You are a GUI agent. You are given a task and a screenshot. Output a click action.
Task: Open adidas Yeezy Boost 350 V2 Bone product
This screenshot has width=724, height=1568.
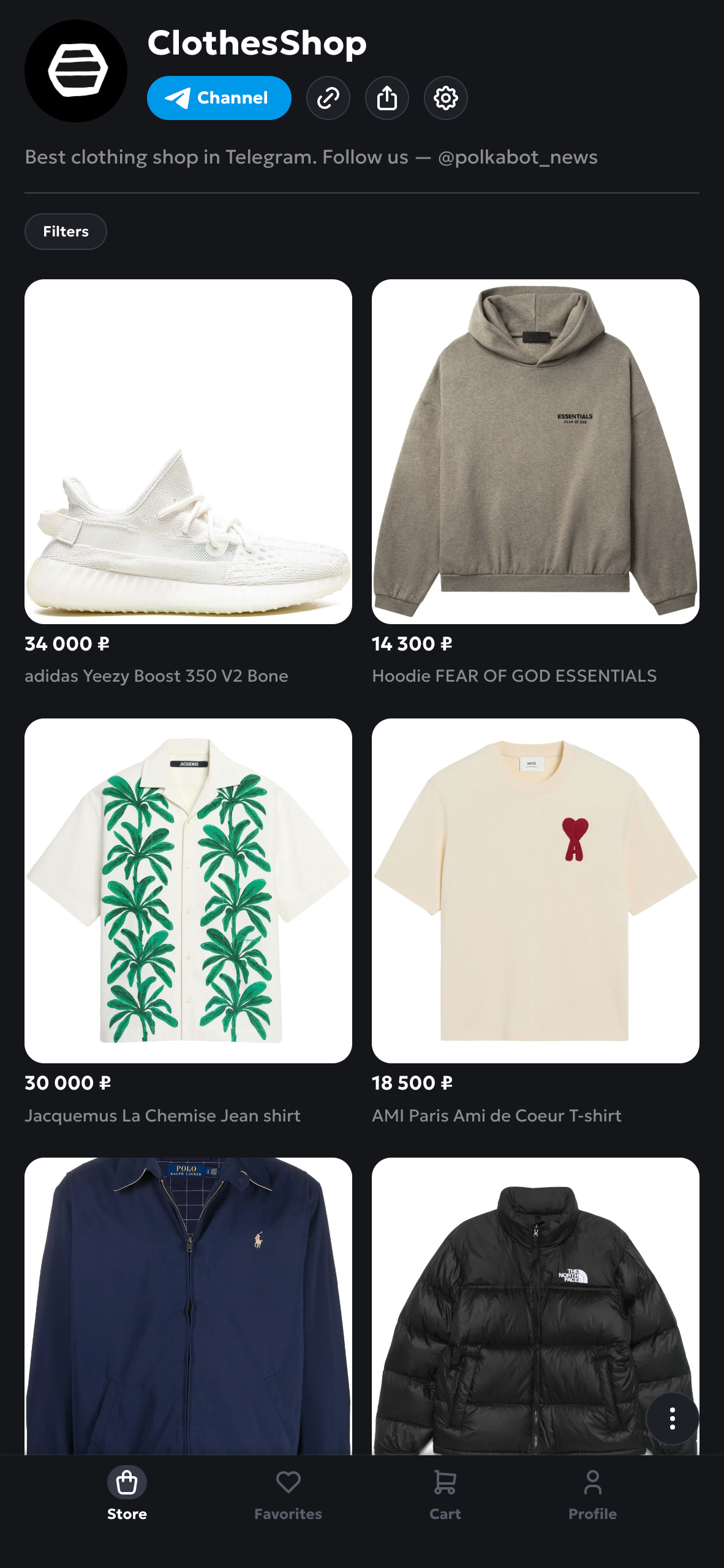coord(188,452)
